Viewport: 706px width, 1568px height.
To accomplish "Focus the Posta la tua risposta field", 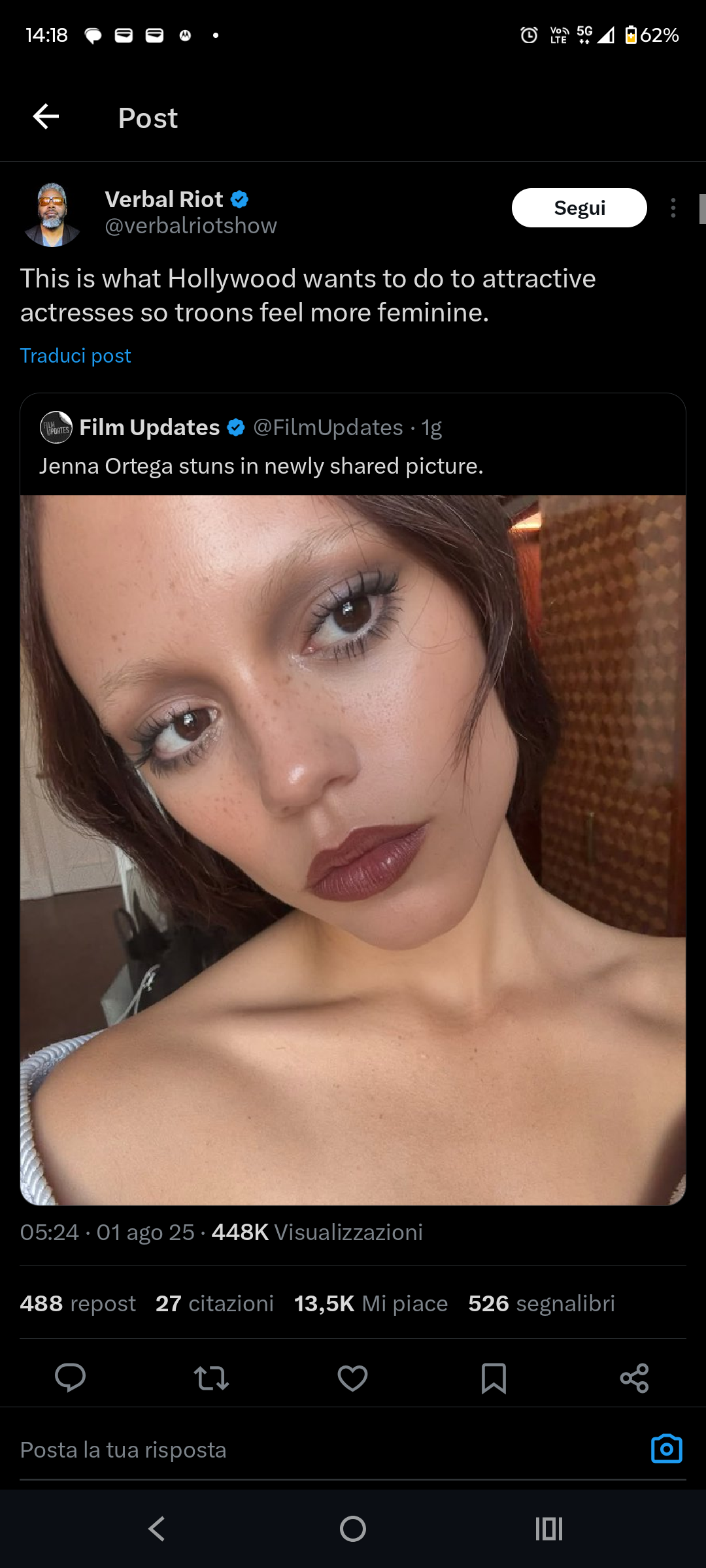I will (327, 1450).
